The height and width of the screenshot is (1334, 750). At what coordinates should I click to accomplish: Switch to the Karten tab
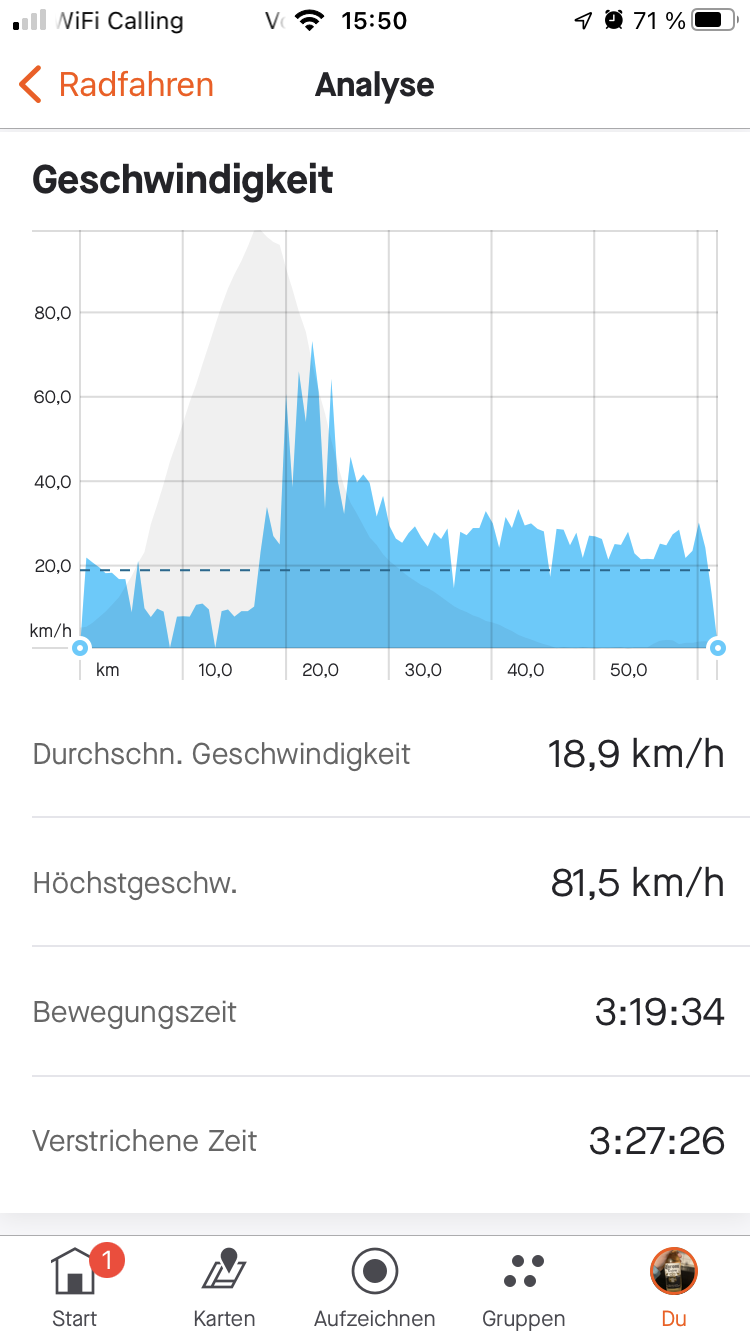tap(224, 1285)
